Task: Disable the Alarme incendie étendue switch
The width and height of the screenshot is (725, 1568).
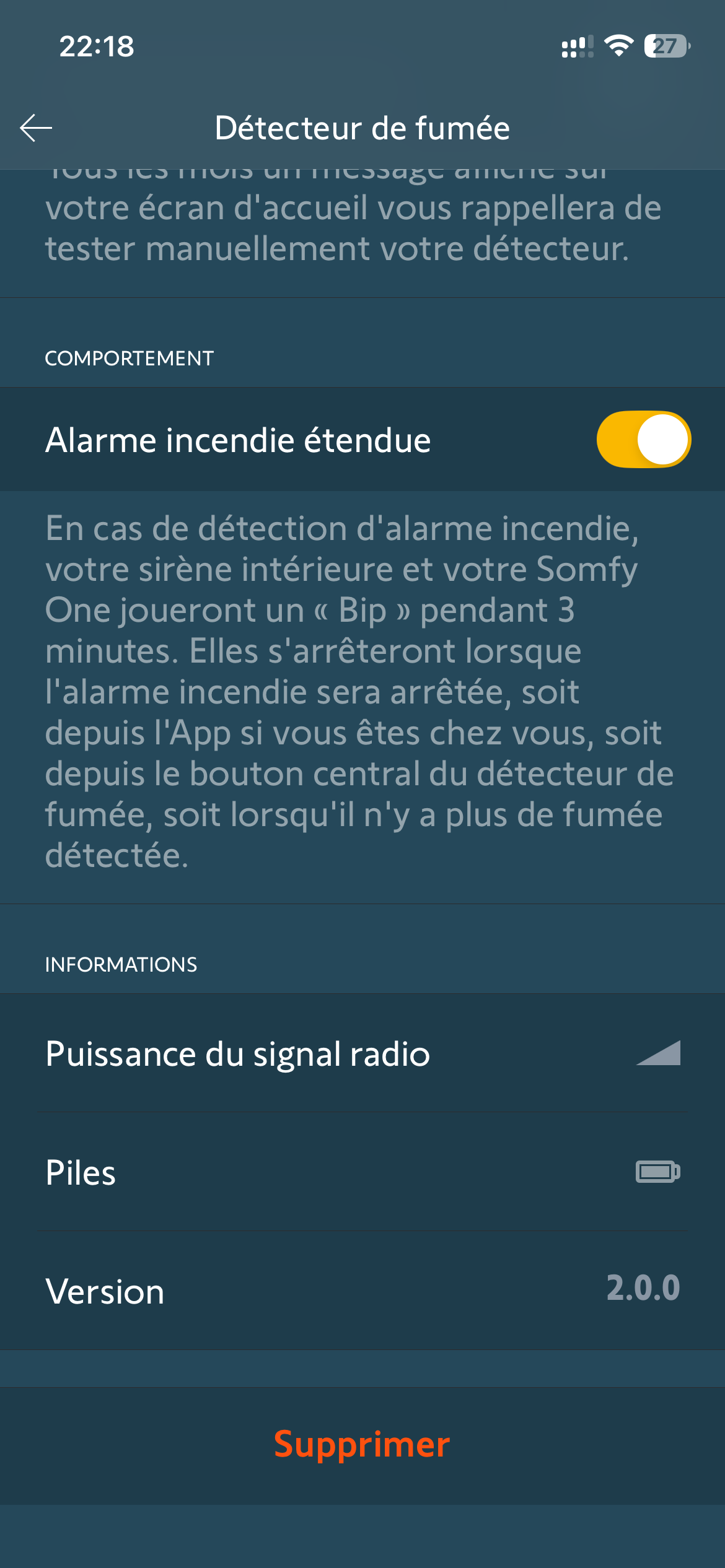Action: pyautogui.click(x=643, y=440)
